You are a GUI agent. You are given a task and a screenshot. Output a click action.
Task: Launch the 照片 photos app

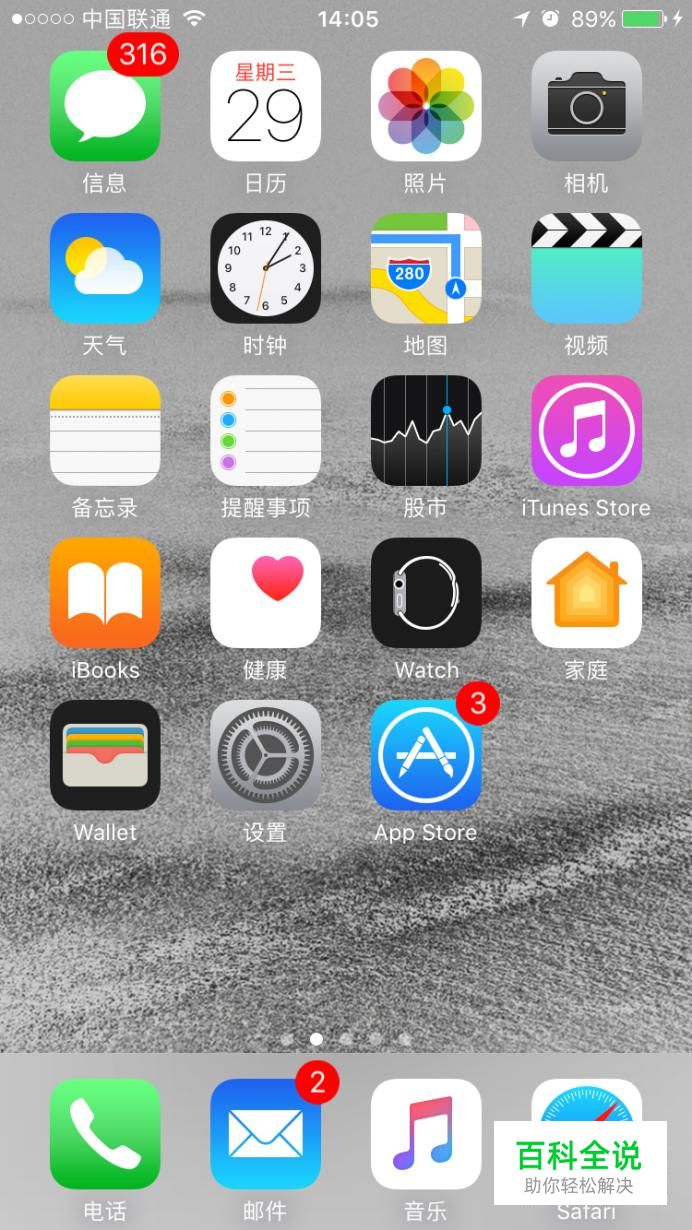(426, 106)
